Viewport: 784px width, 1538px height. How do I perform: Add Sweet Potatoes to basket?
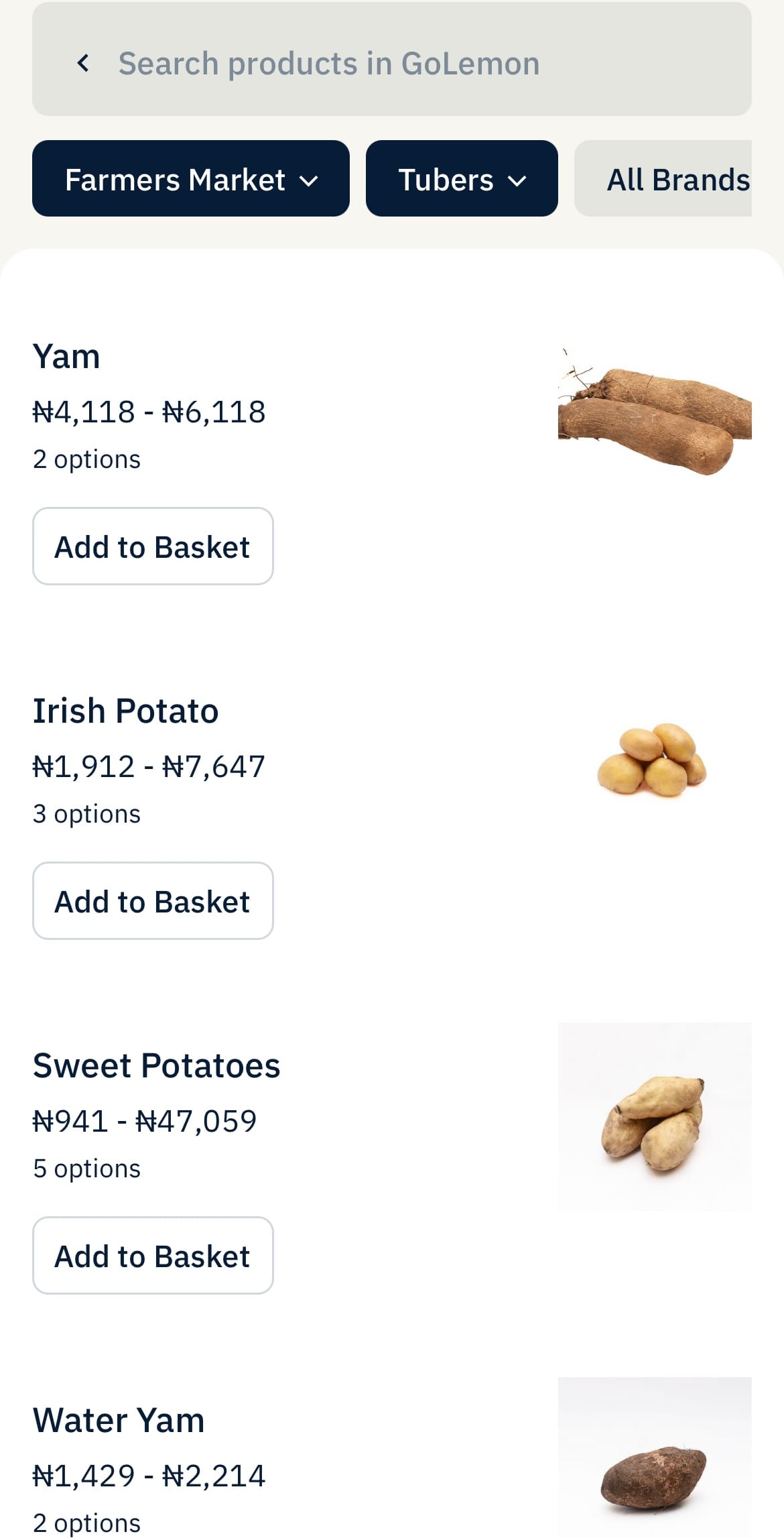(153, 1256)
